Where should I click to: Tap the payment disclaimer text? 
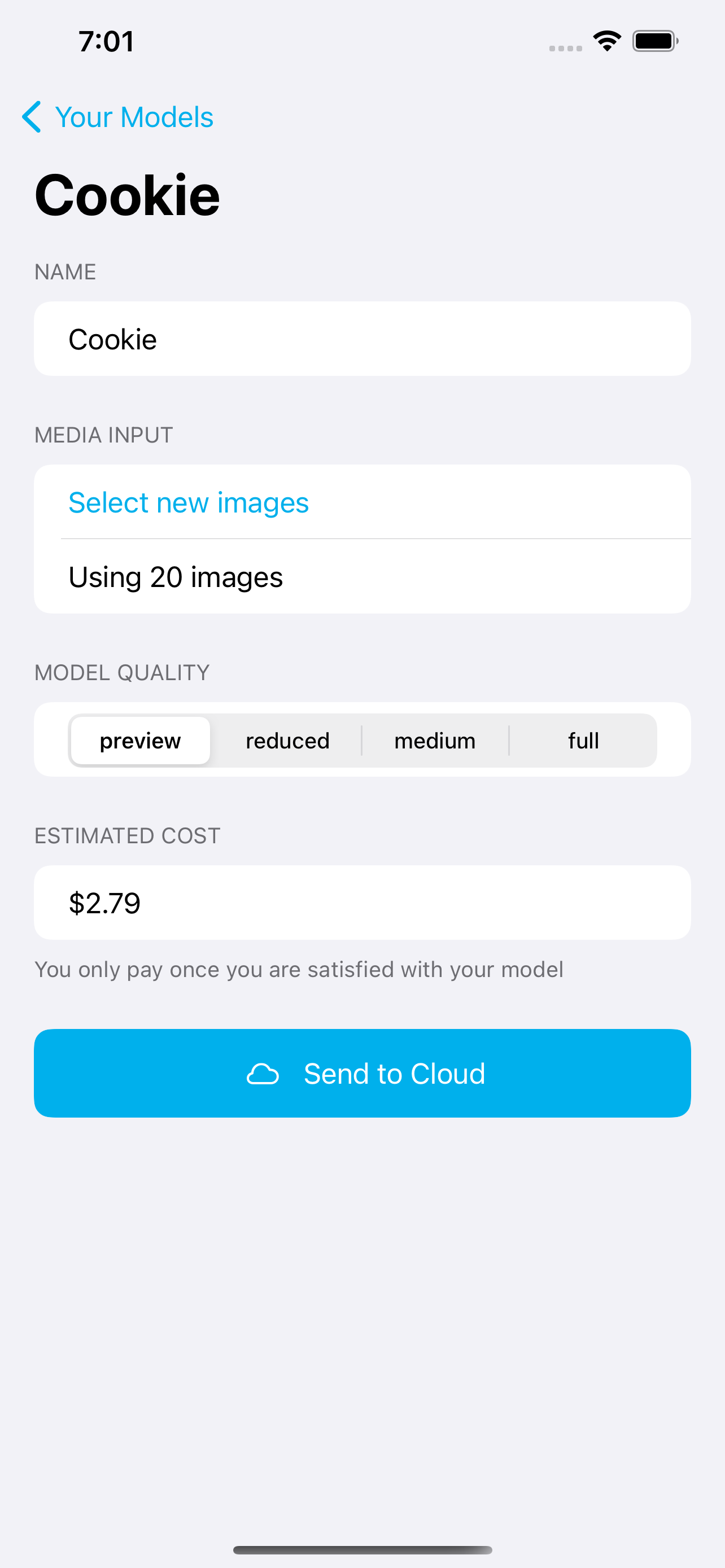299,969
